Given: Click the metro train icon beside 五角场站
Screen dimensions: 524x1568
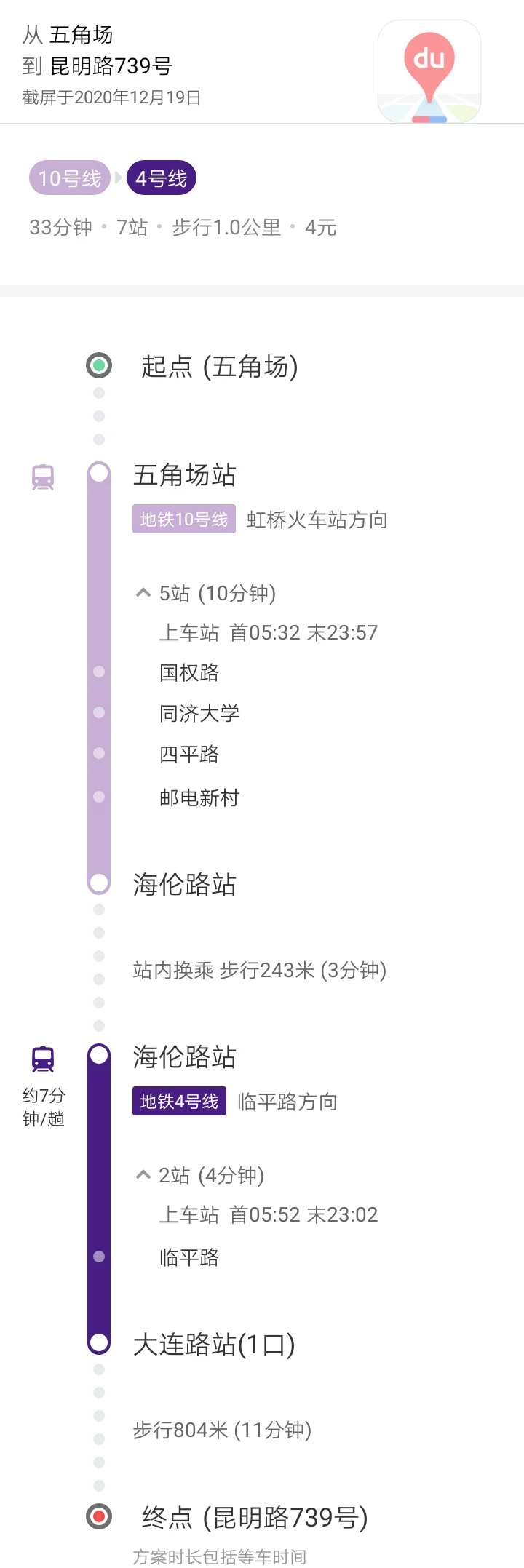Looking at the screenshot, I should pos(44,477).
